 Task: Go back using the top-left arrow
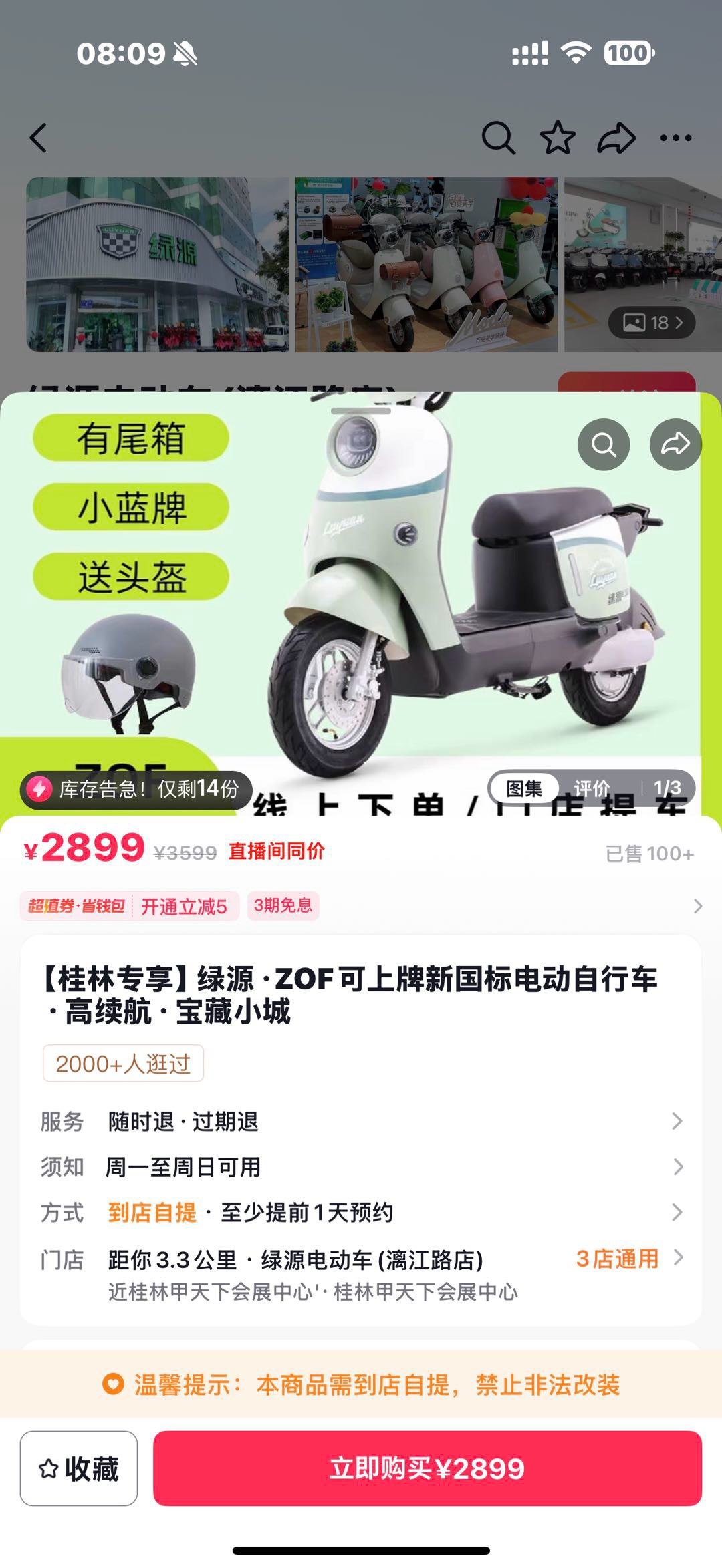[39, 138]
